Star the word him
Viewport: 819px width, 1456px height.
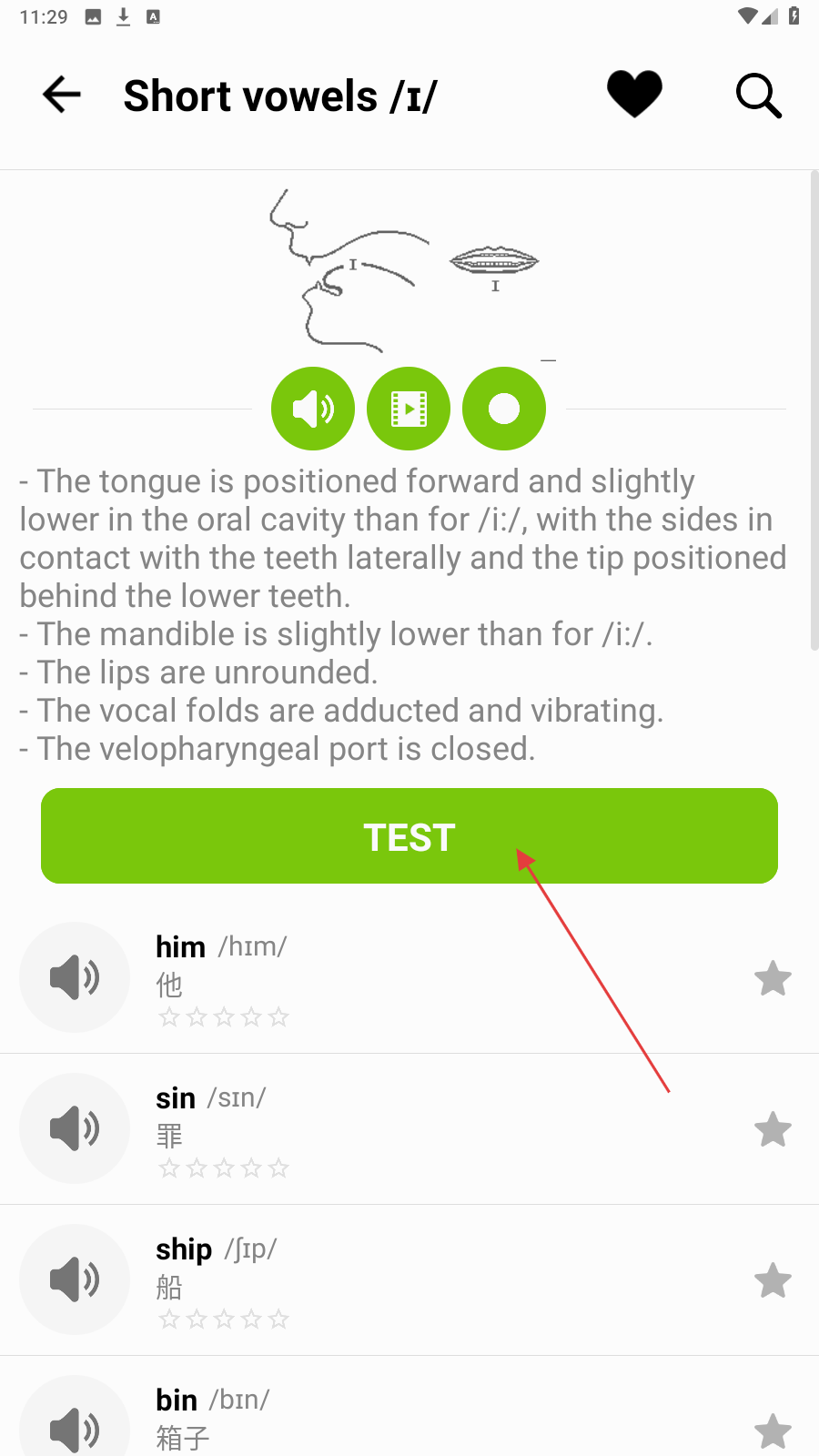pyautogui.click(x=773, y=978)
